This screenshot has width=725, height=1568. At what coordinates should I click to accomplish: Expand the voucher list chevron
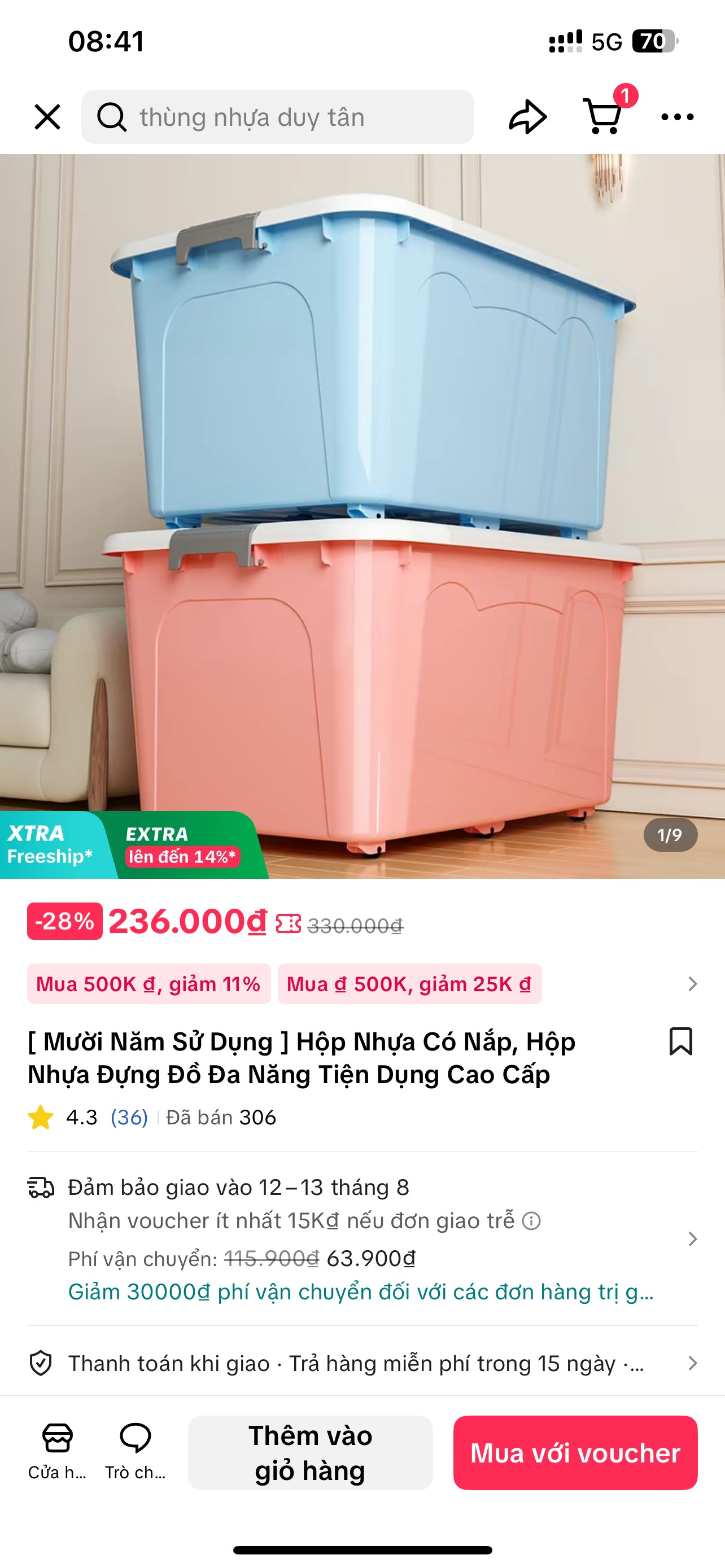tap(692, 984)
